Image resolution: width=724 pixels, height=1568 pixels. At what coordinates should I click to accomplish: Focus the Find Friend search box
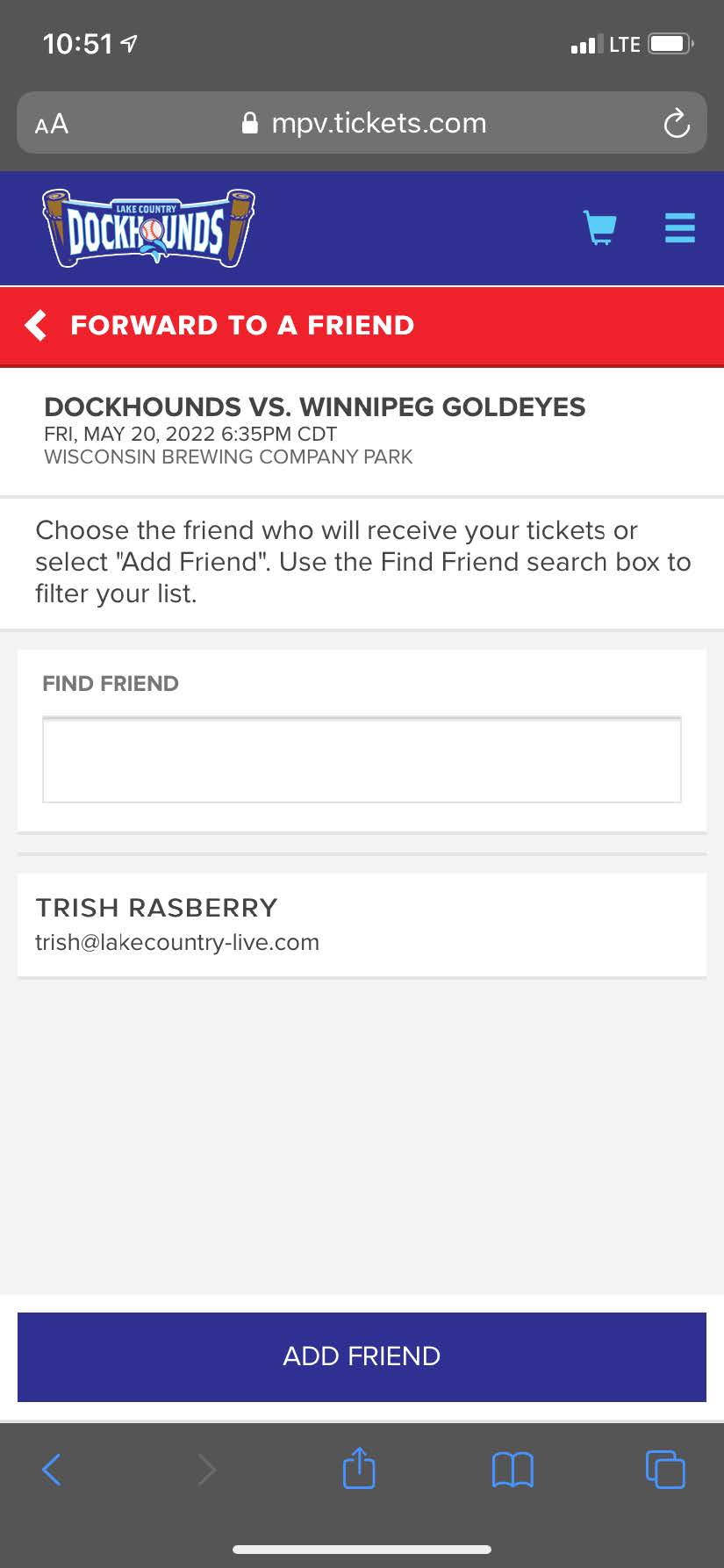tap(362, 760)
